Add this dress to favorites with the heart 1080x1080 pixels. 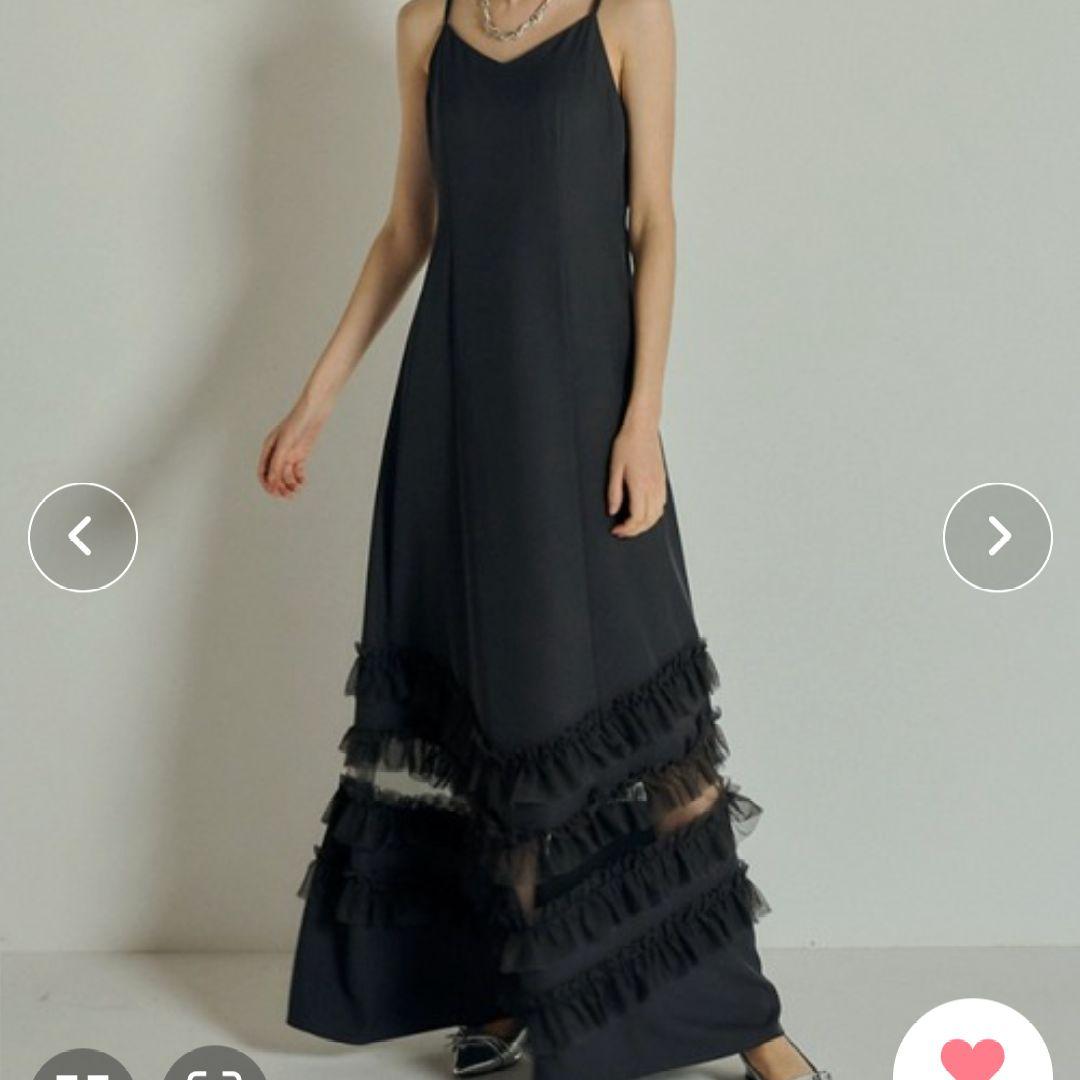pos(972,1055)
